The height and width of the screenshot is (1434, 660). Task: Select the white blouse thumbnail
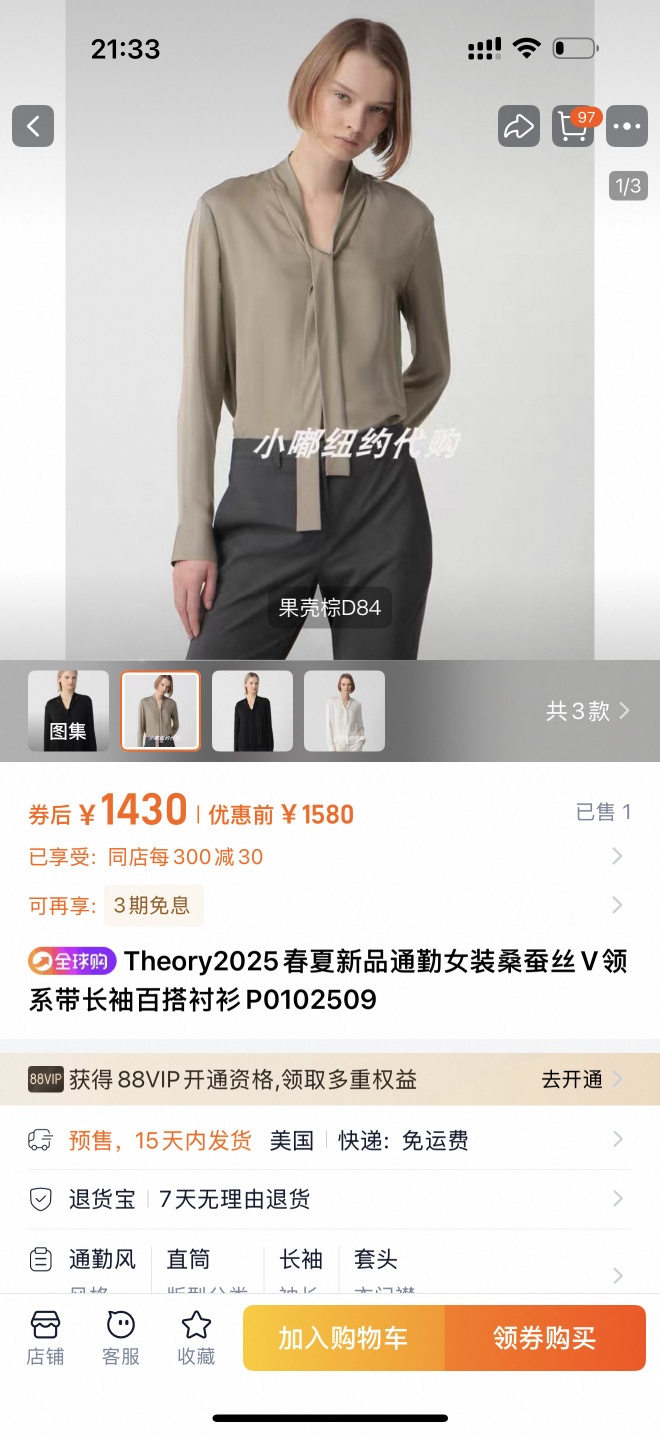tap(344, 711)
